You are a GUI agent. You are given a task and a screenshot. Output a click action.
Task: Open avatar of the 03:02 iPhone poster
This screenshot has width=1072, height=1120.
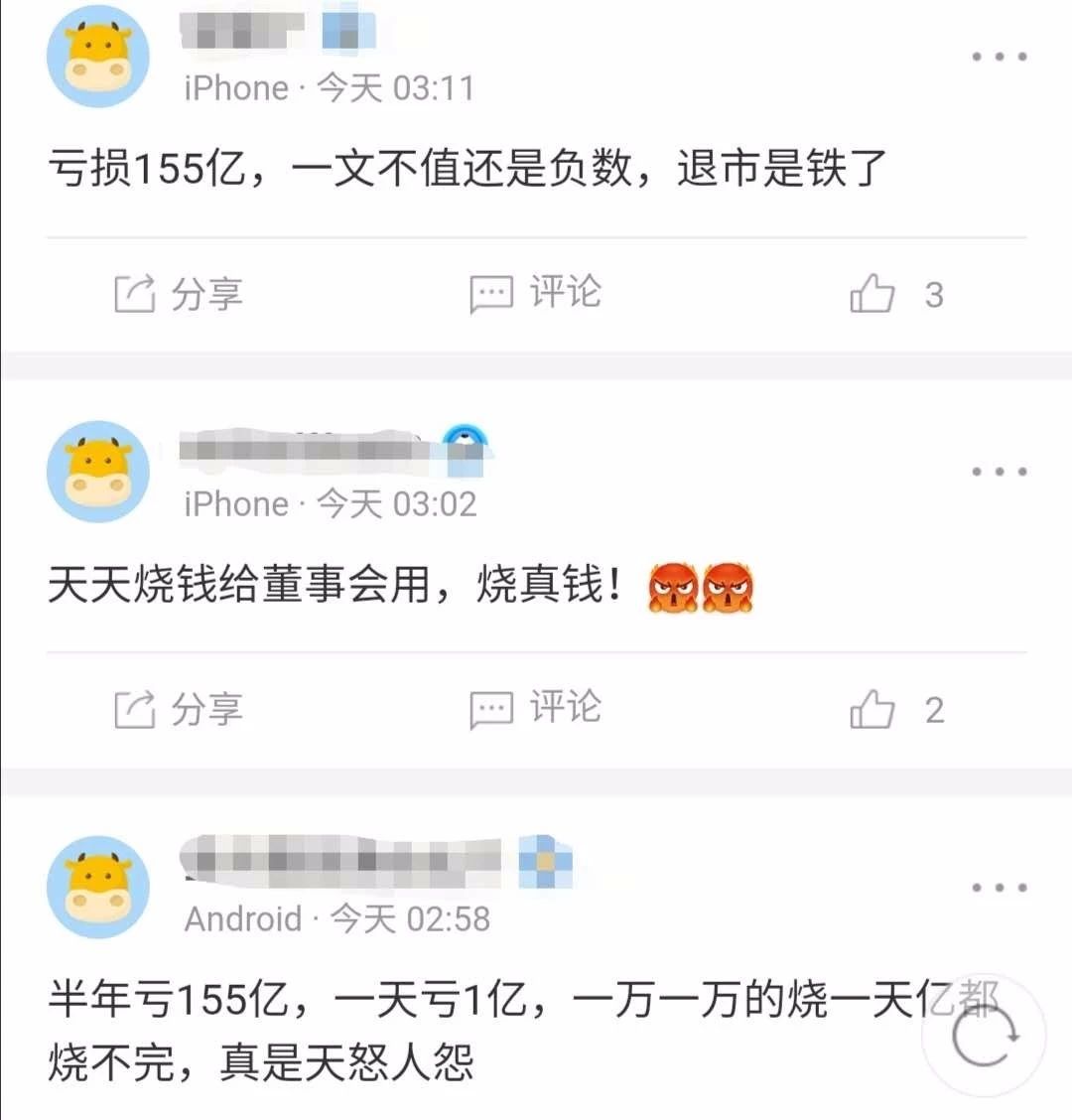pos(98,472)
